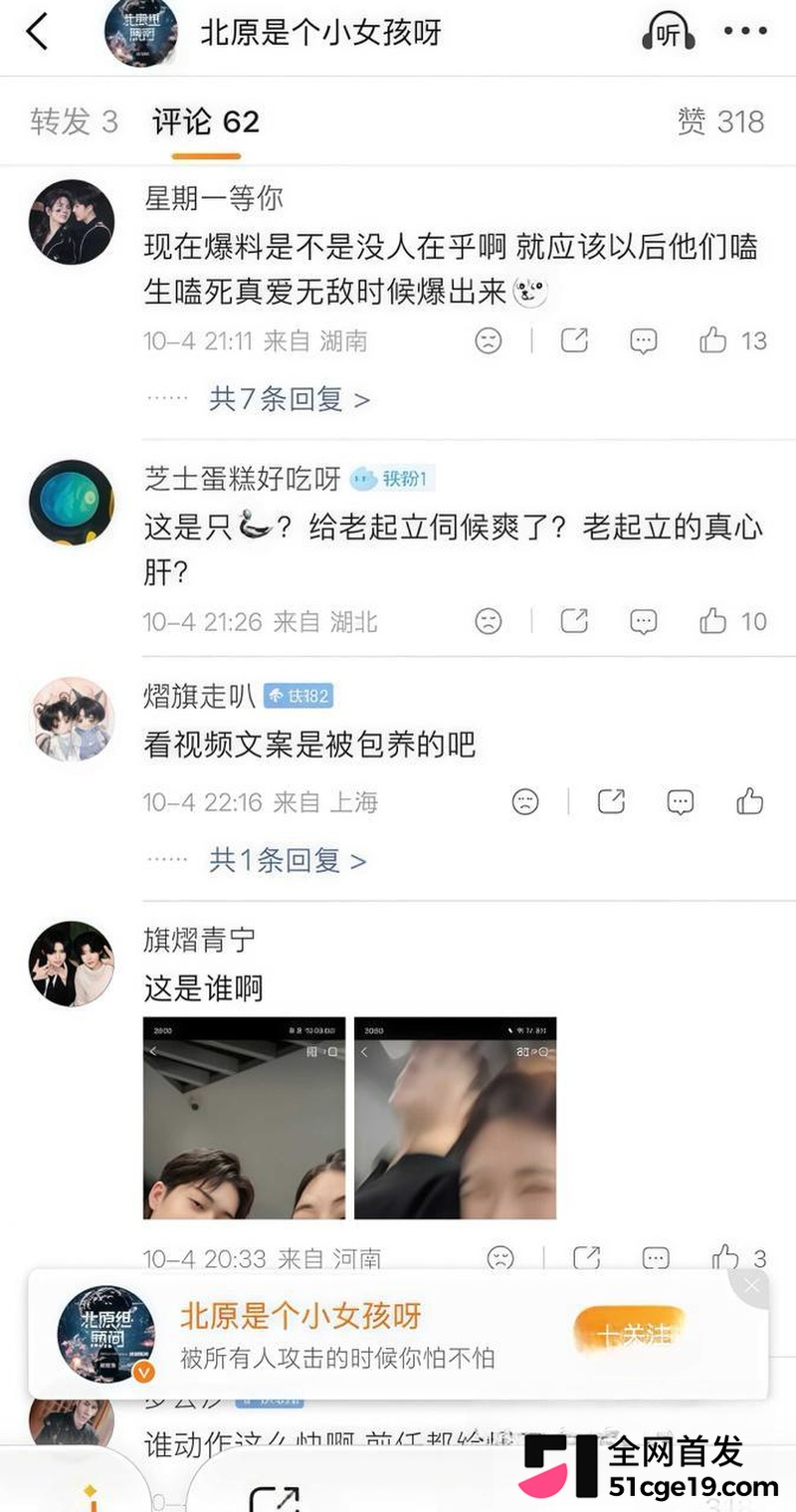Open the second image in 旗熠青宁's comment
This screenshot has height=1512, width=796.
pos(455,1118)
